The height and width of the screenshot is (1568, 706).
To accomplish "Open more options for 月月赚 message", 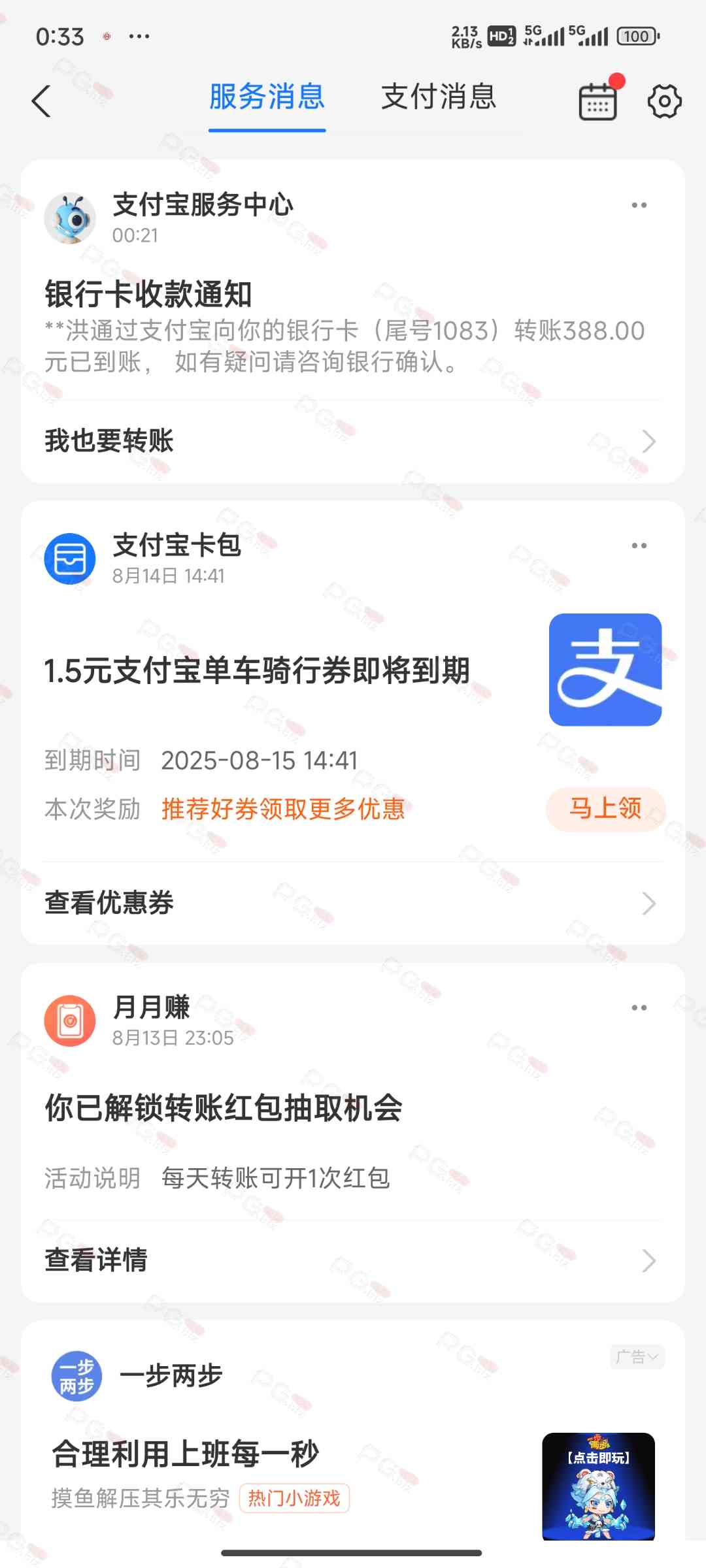I will tap(639, 1007).
